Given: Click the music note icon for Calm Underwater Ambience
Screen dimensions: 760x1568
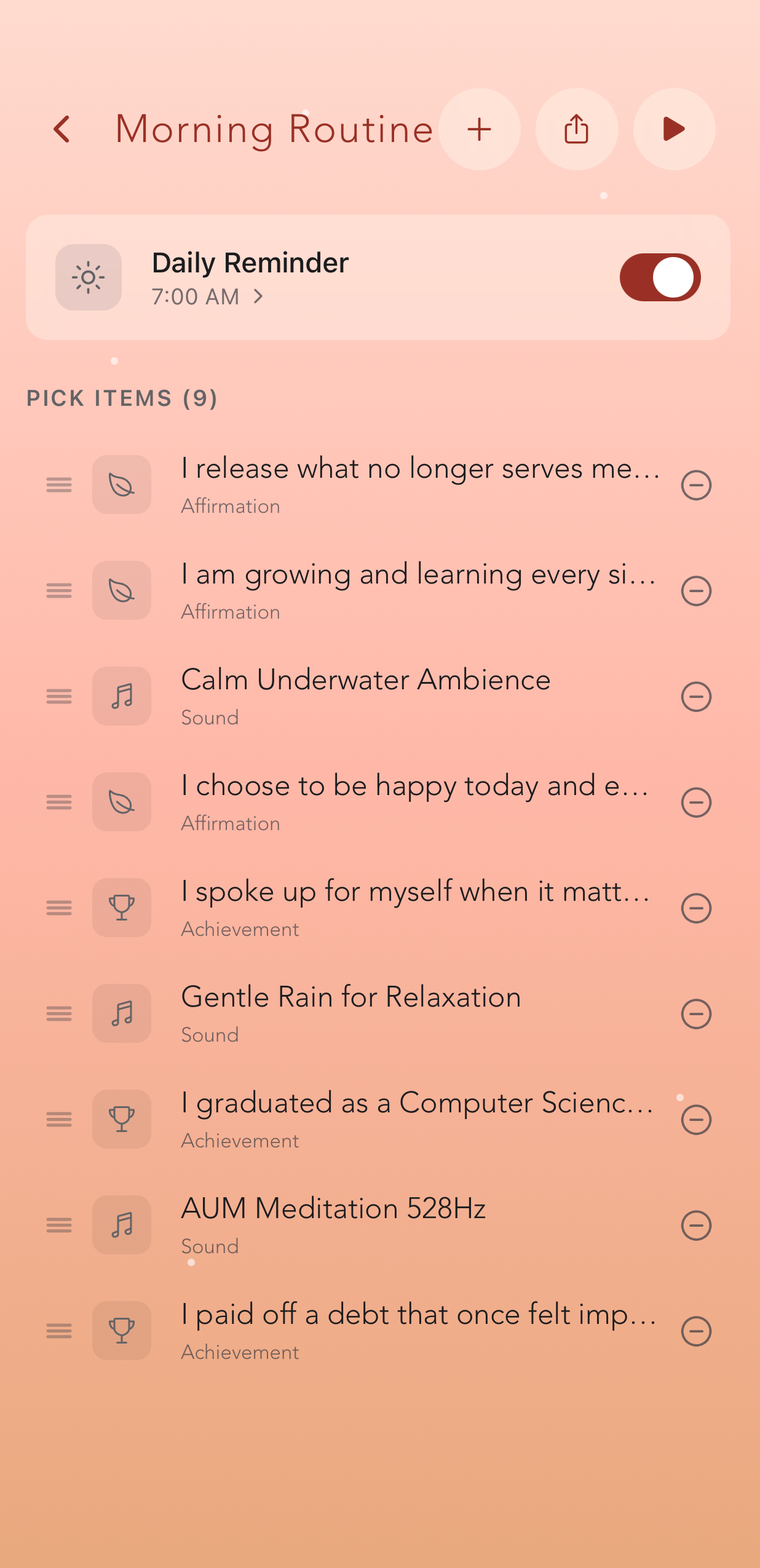Looking at the screenshot, I should (121, 696).
